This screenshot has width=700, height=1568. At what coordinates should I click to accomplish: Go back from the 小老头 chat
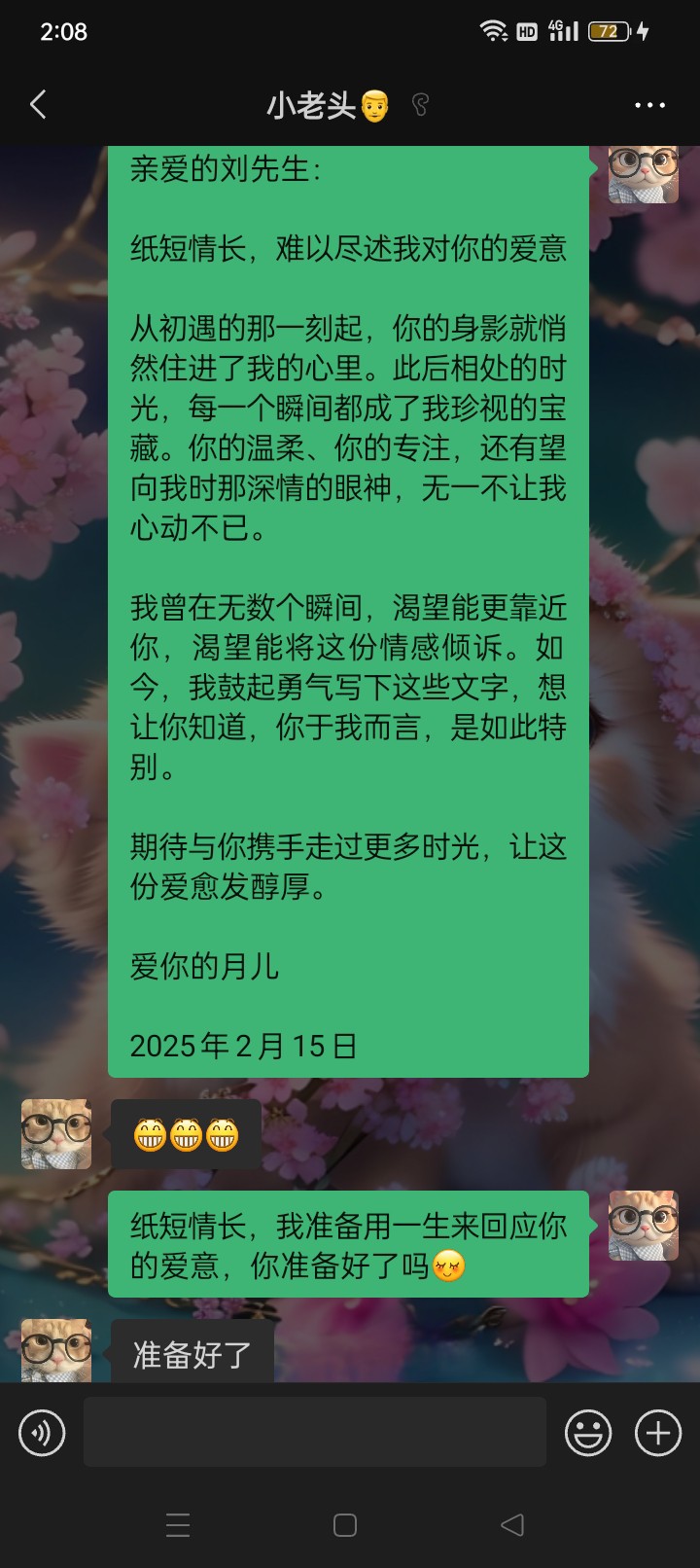[38, 105]
